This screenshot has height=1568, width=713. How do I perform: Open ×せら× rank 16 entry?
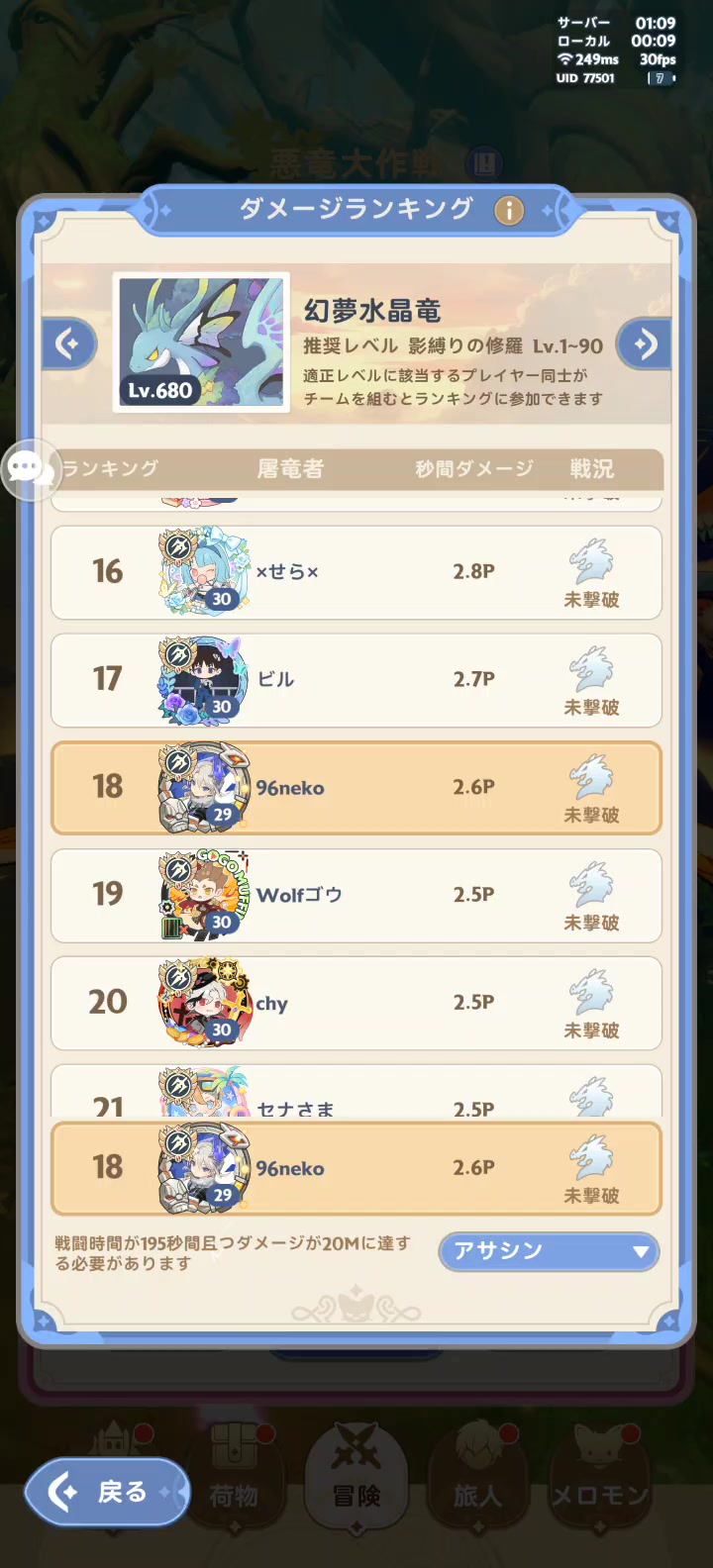point(356,572)
